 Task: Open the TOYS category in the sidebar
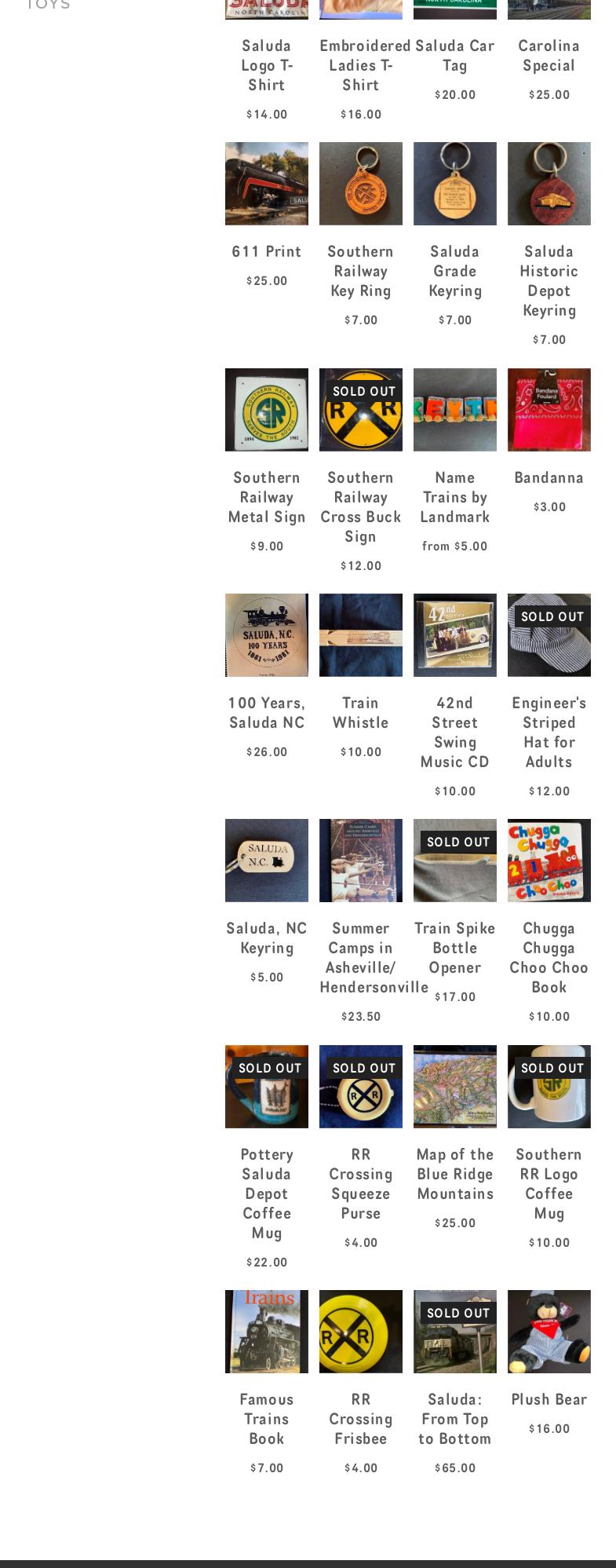(x=48, y=5)
